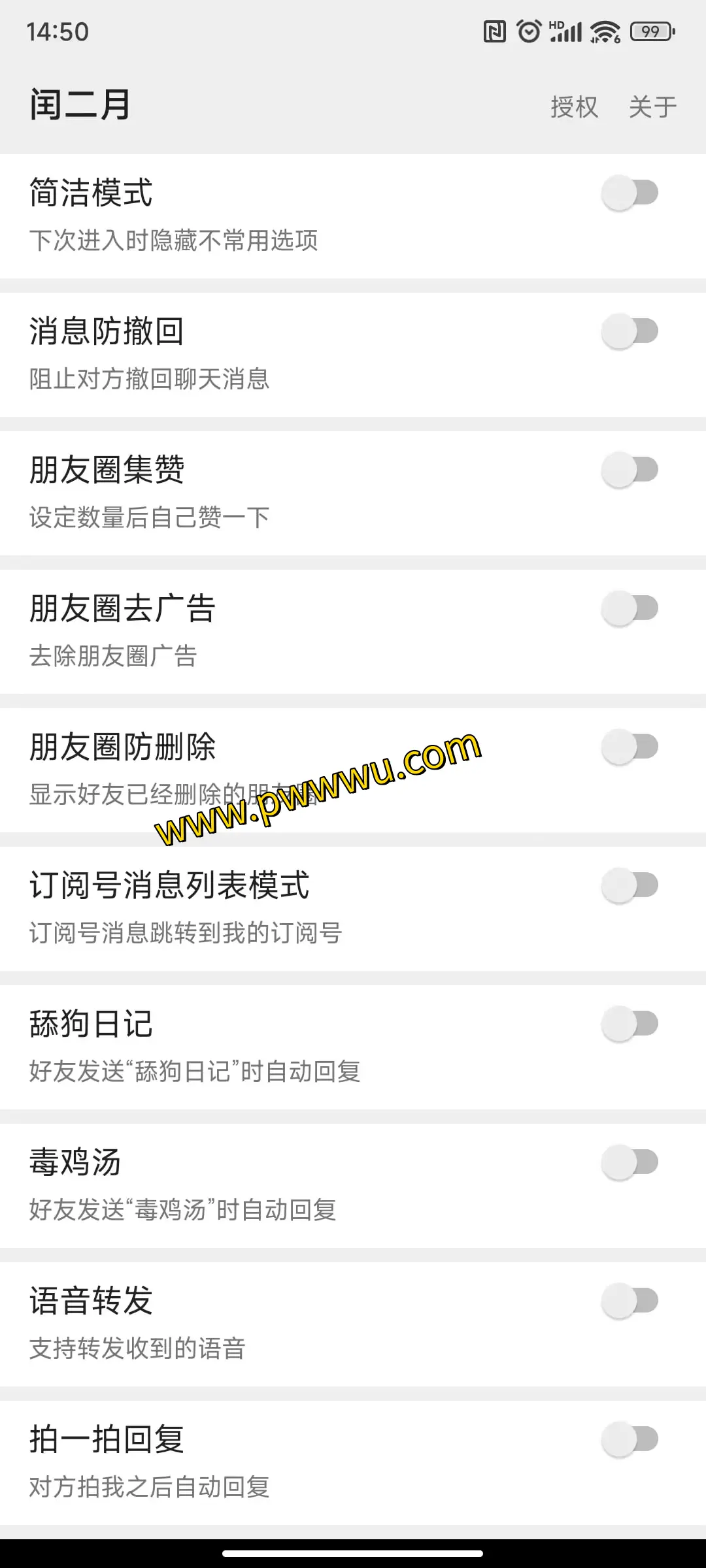Turn on 消息防撤回 switch

[x=631, y=332]
